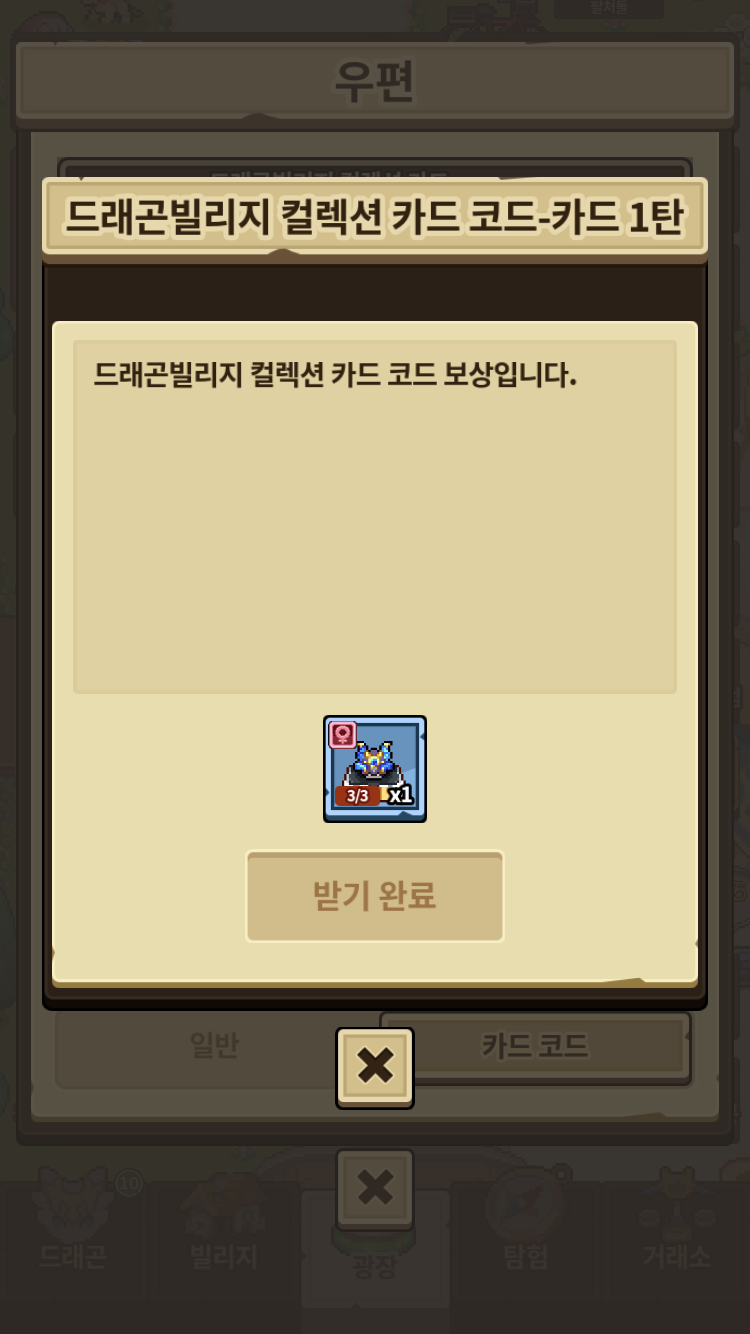Tap the dragon reward item icon
This screenshot has width=750, height=1334.
[375, 768]
